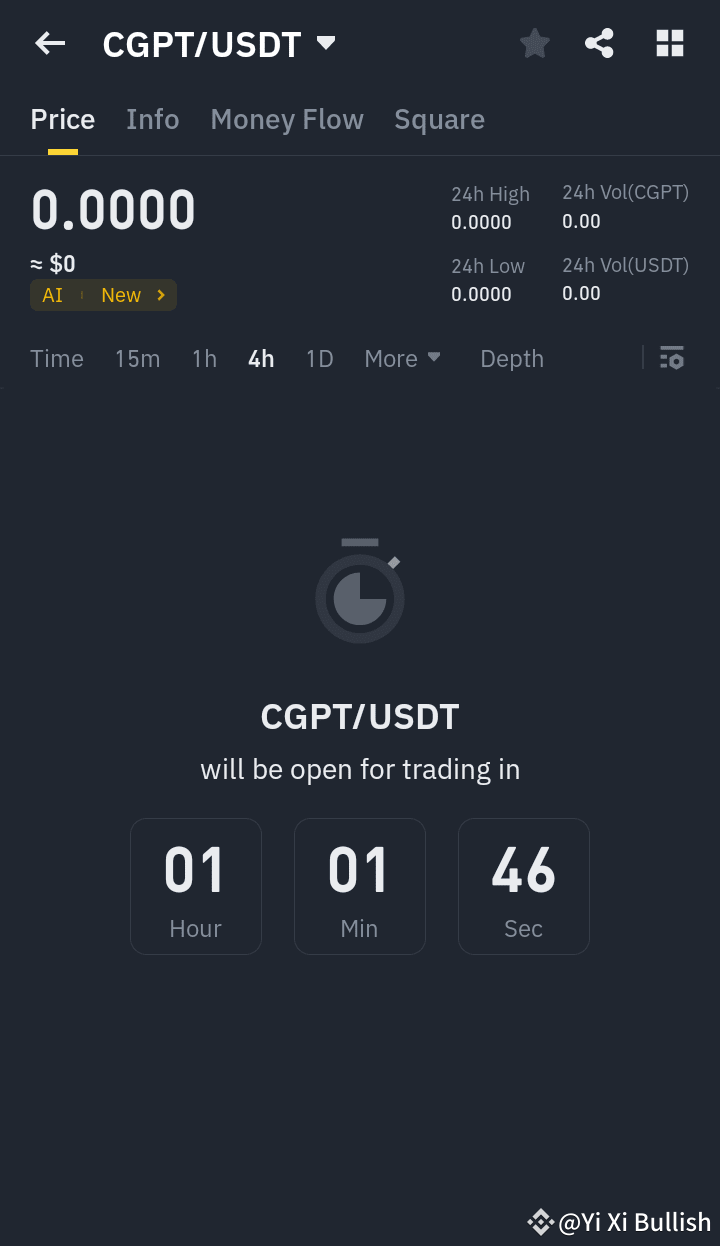Open the AI tag next to New badge
This screenshot has width=720, height=1246.
51,295
